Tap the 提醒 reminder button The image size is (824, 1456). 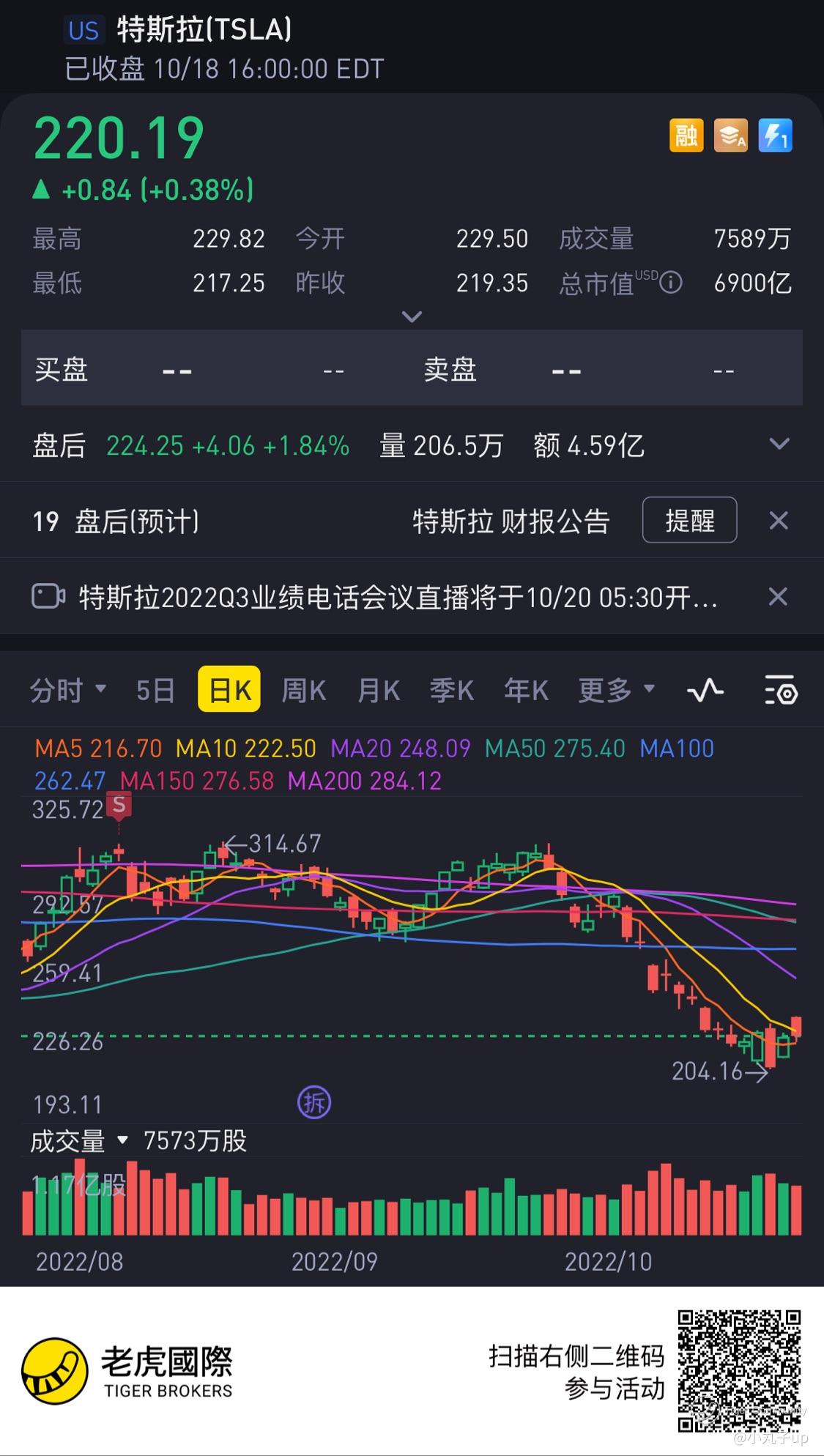pos(689,521)
